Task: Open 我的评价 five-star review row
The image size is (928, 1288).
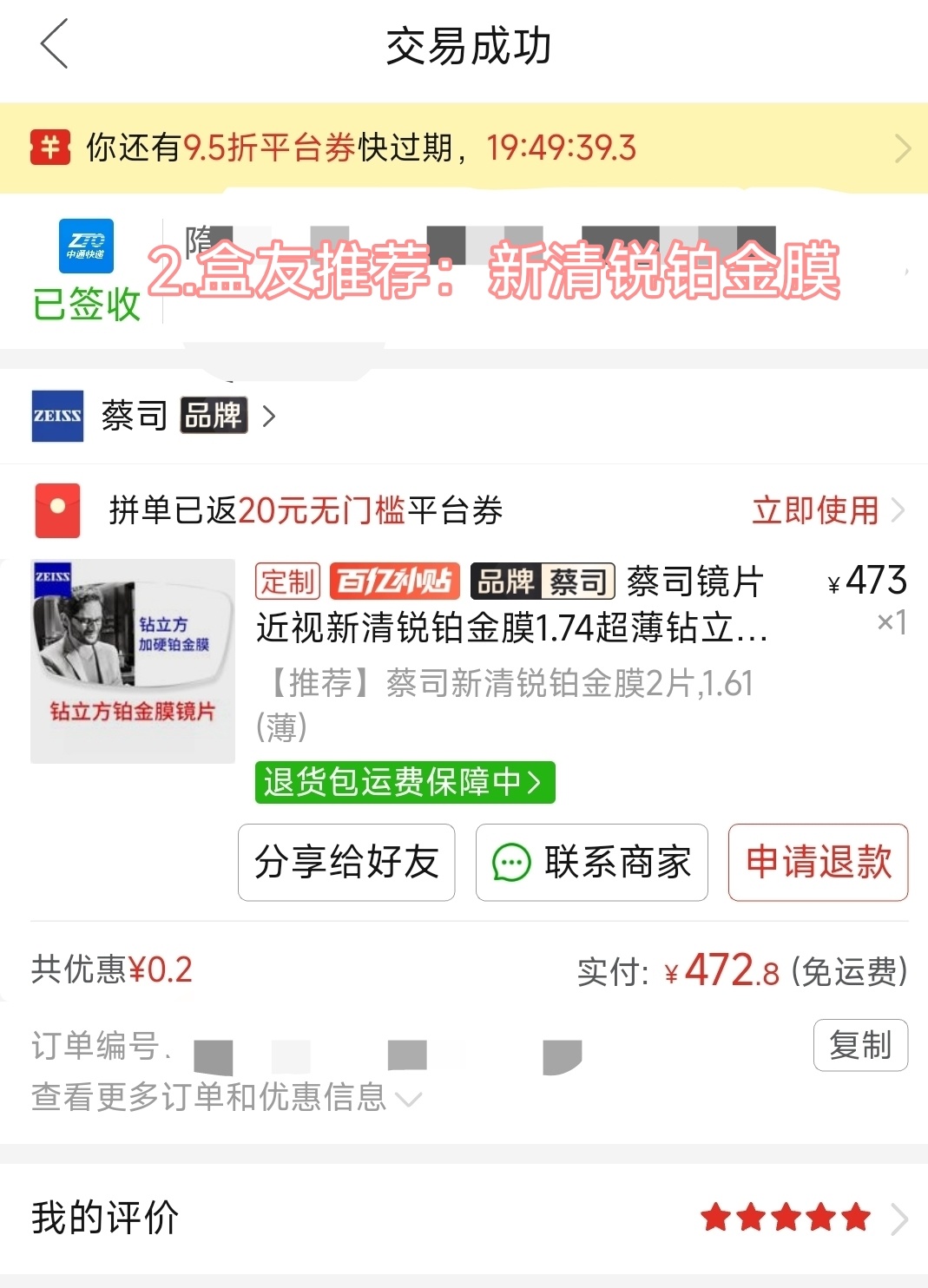Action: 464,1218
